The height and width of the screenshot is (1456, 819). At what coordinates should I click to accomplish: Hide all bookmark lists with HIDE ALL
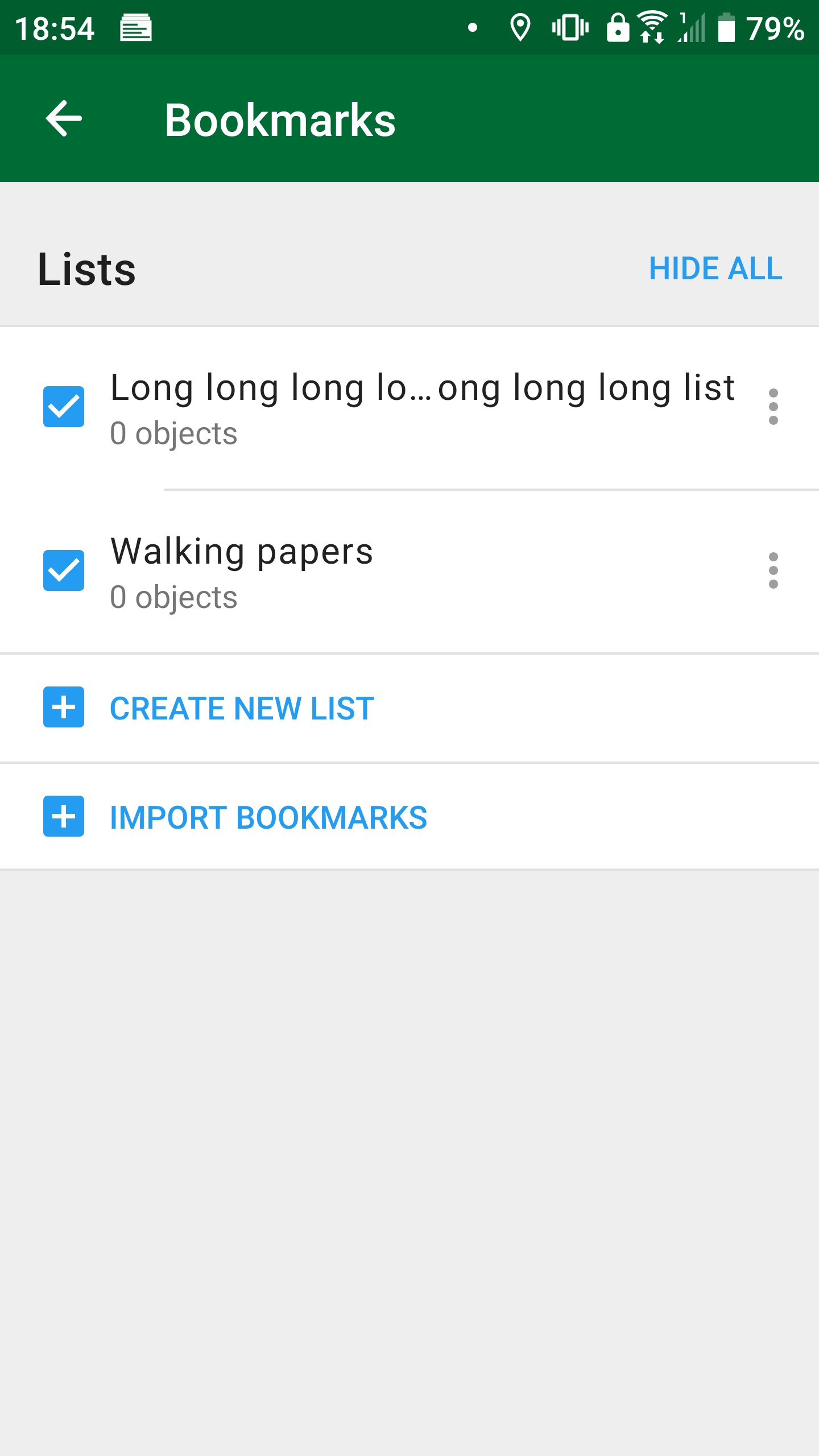click(715, 270)
